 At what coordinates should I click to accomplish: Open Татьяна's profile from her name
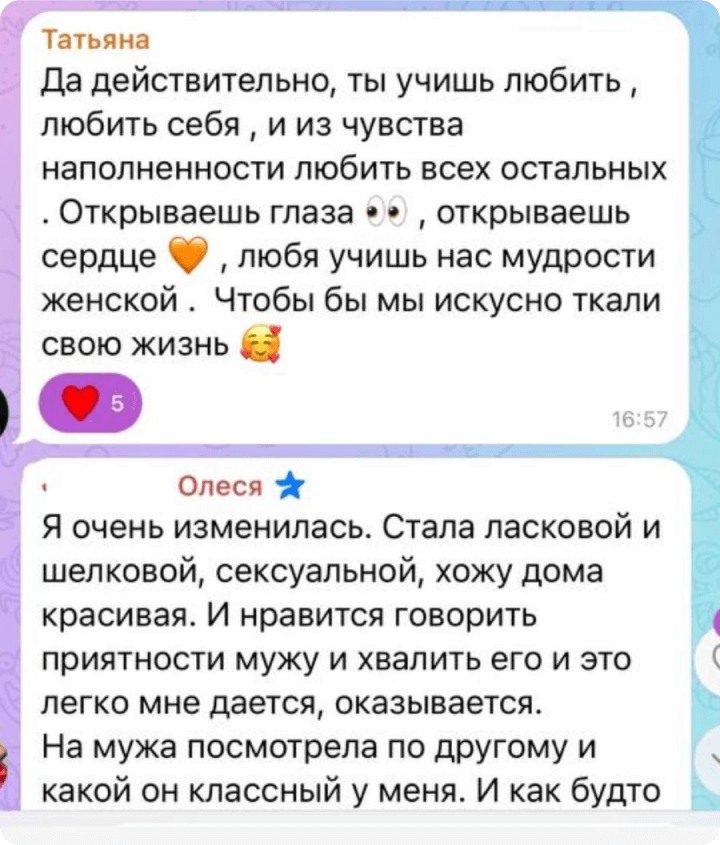pos(98,40)
